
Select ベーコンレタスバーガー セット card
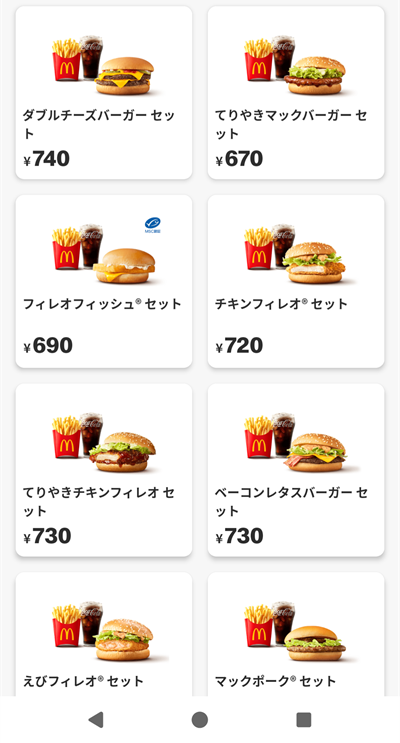click(x=296, y=470)
